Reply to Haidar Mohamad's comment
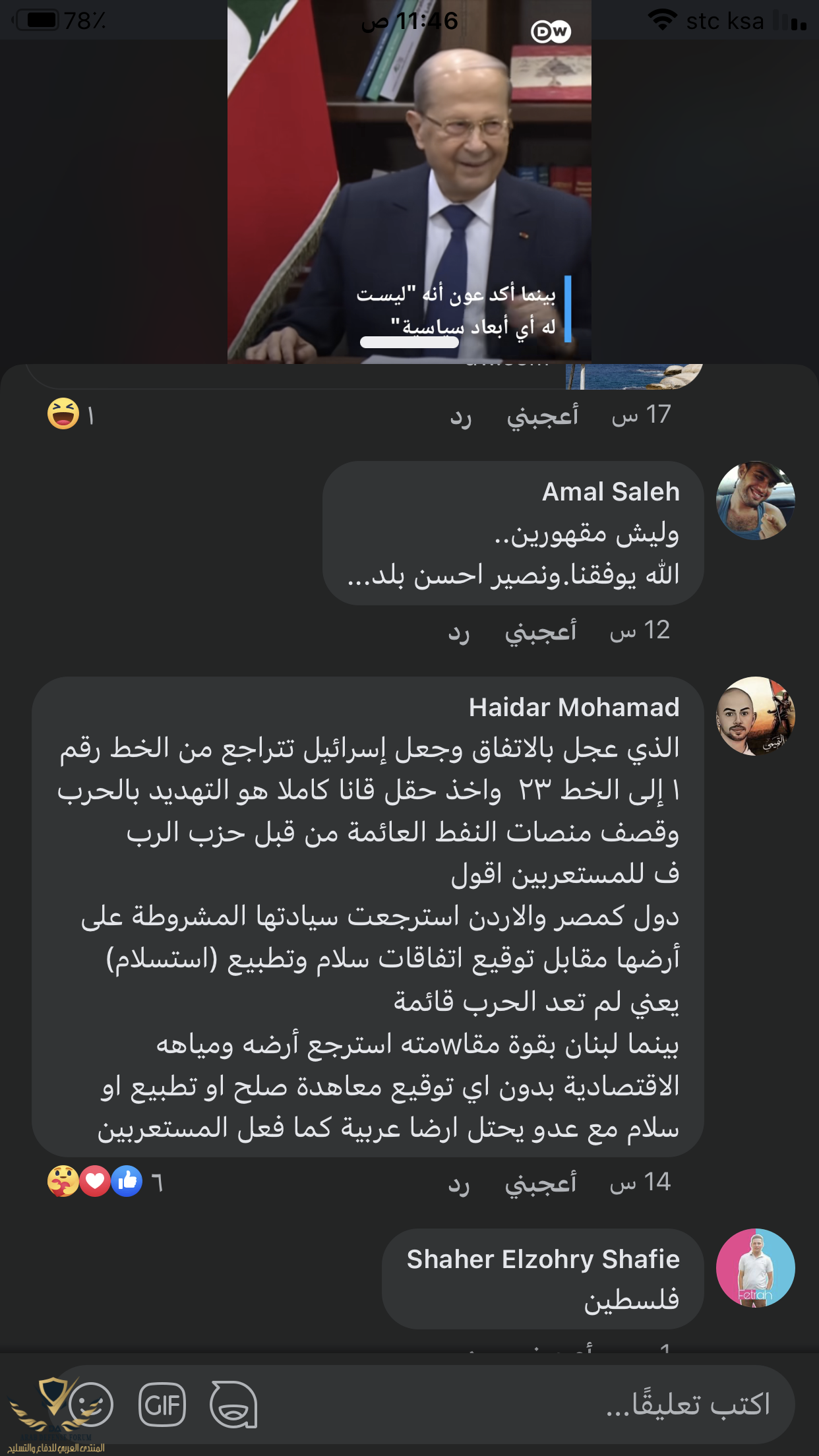The height and width of the screenshot is (1456, 819). tap(459, 1183)
